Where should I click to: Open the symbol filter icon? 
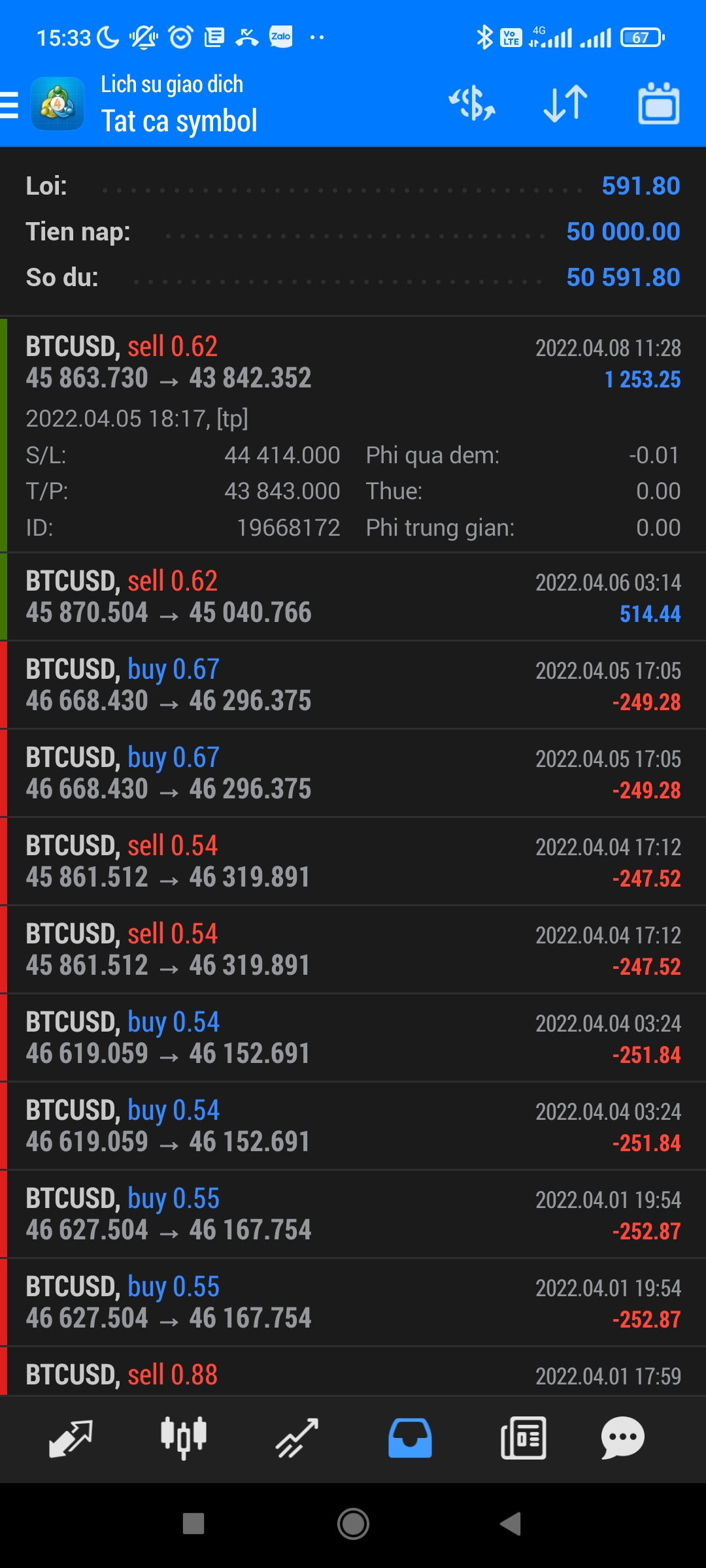[x=472, y=105]
